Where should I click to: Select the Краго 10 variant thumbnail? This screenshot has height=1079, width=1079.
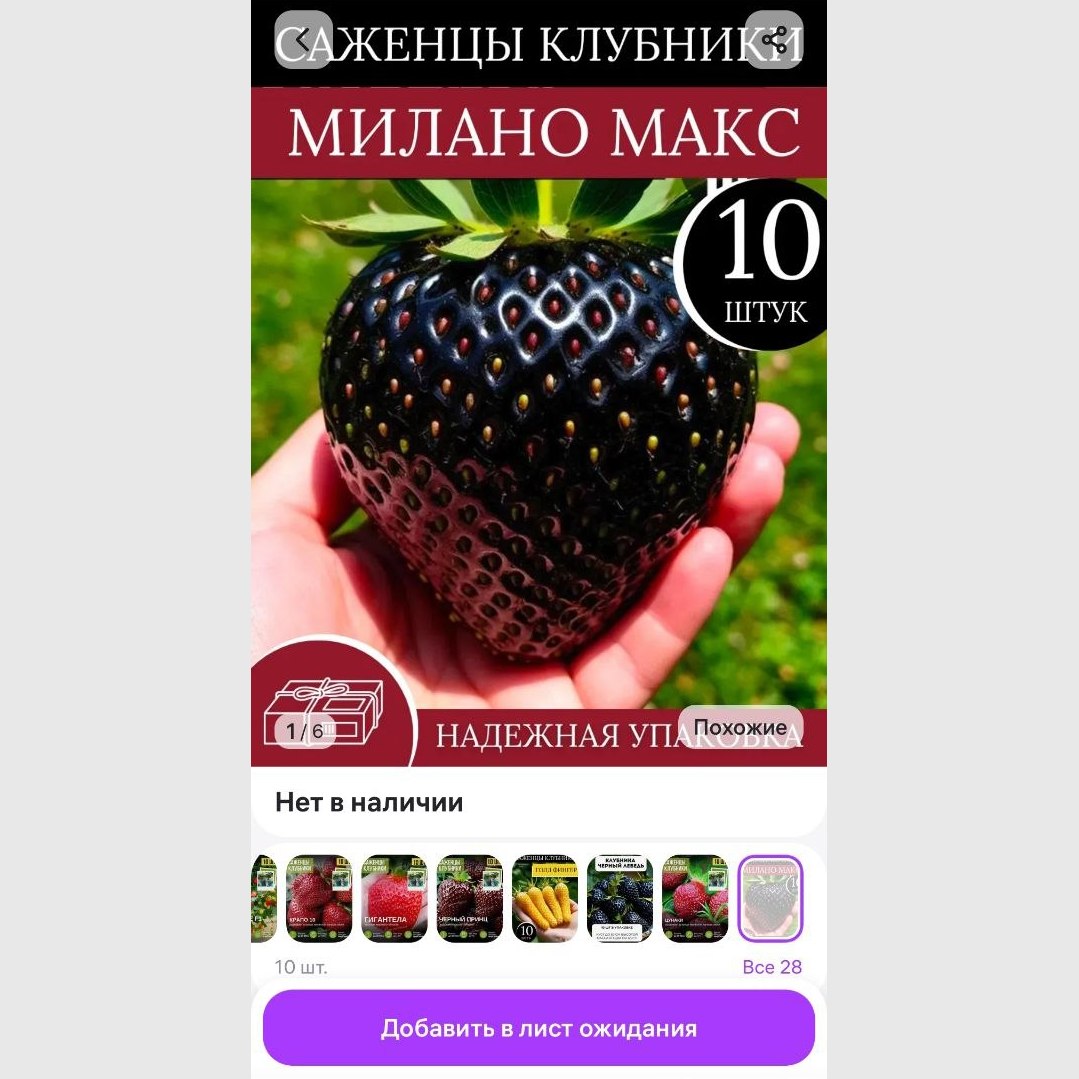pyautogui.click(x=319, y=898)
